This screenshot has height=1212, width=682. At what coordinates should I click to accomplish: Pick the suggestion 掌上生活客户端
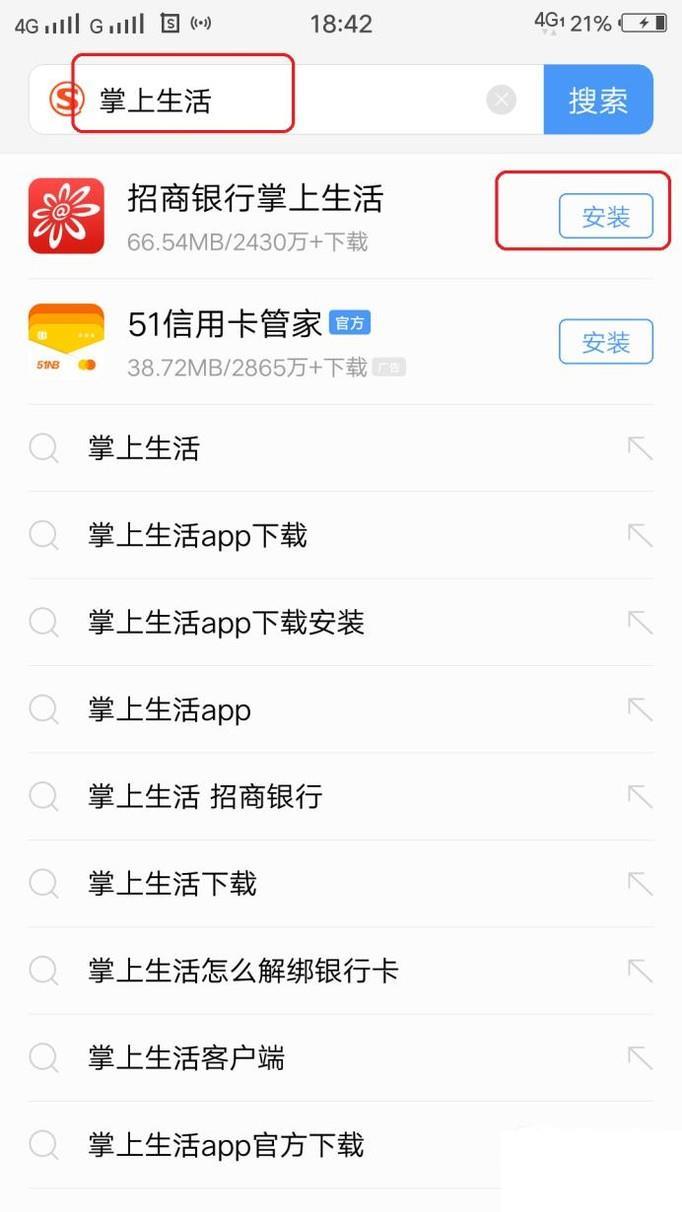point(341,1058)
